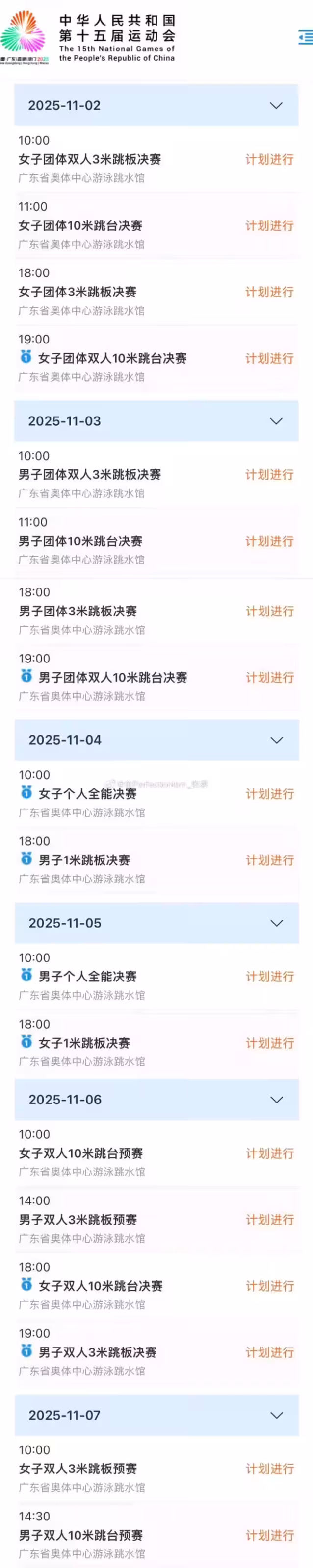The height and width of the screenshot is (1568, 313).
Task: Open the menu icon in the header
Action: [x=305, y=37]
